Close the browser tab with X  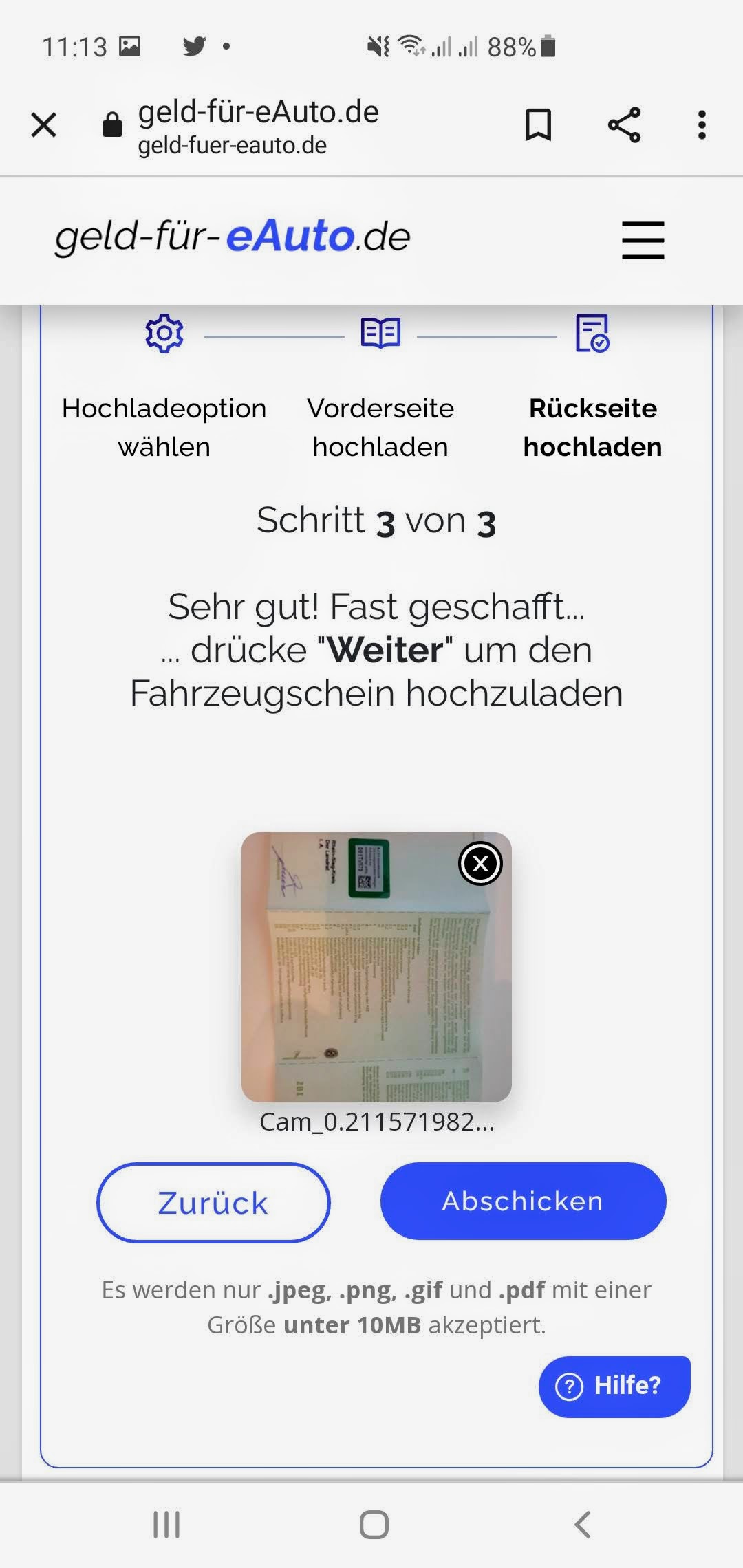click(44, 125)
